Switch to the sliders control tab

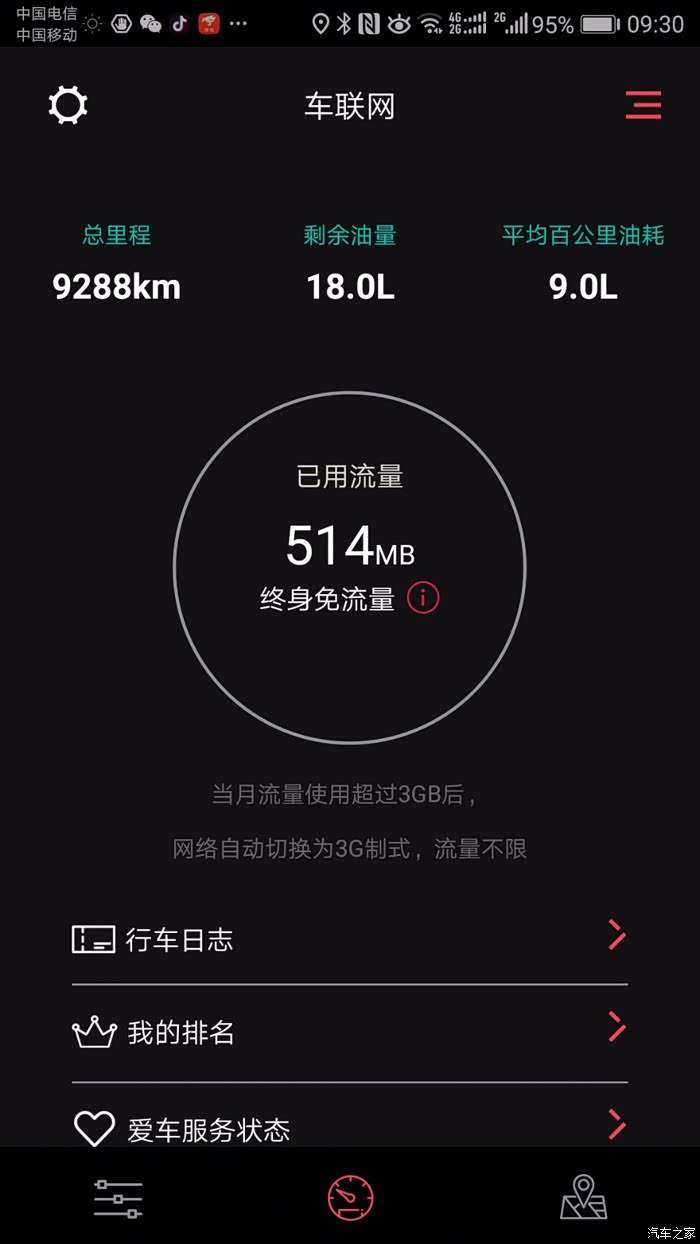point(118,1198)
